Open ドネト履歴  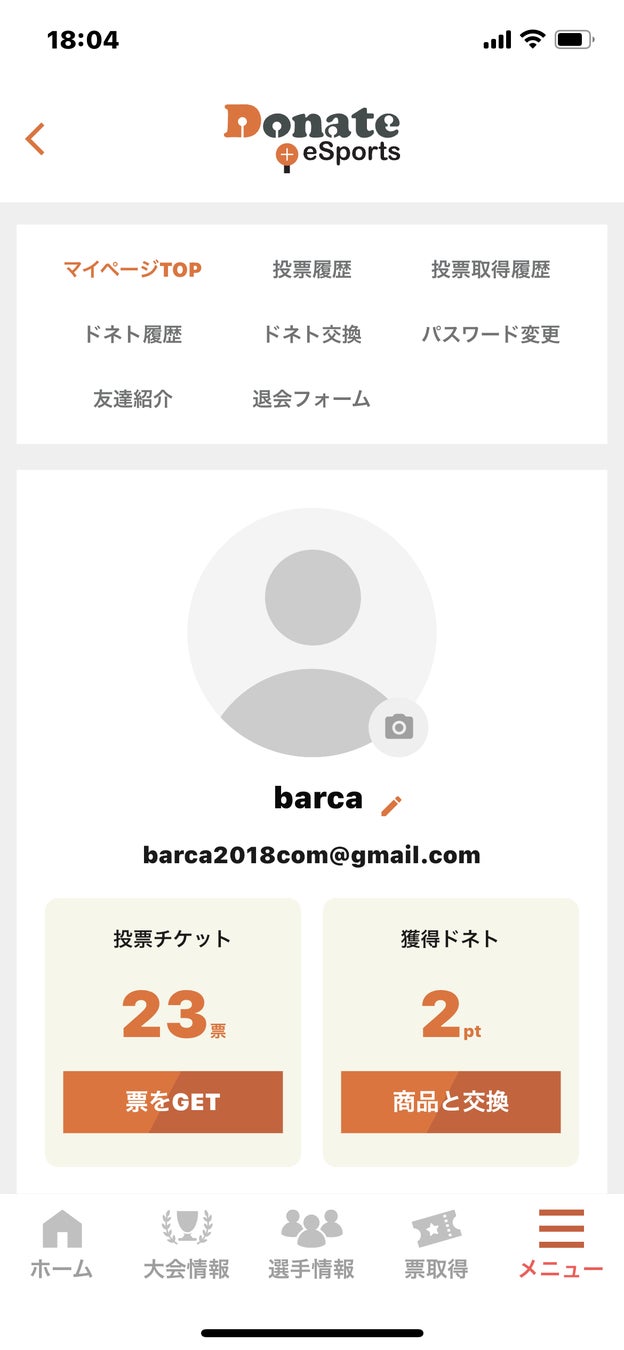pos(132,334)
